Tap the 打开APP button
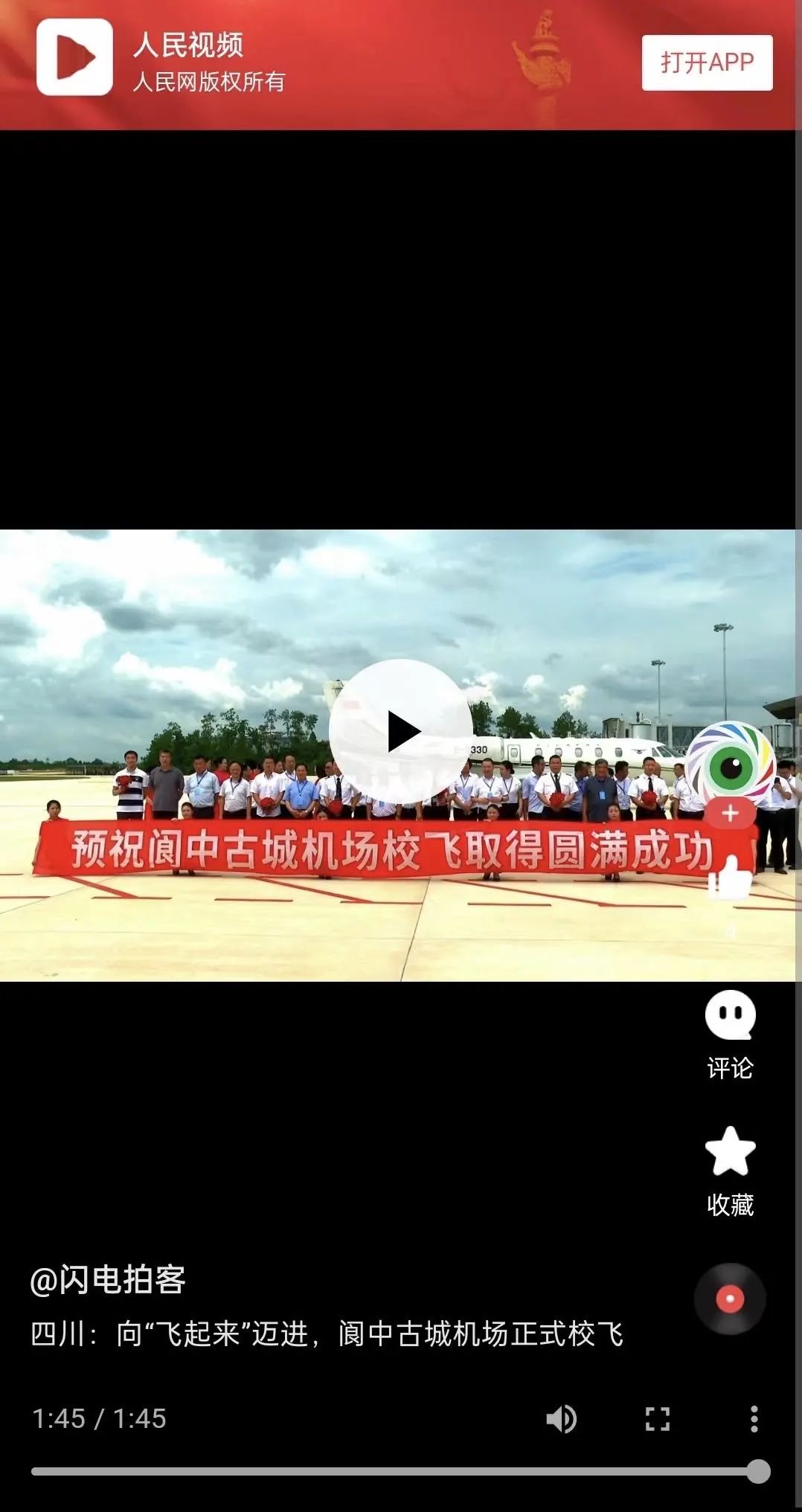Screen dimensions: 802x1512 point(707,62)
